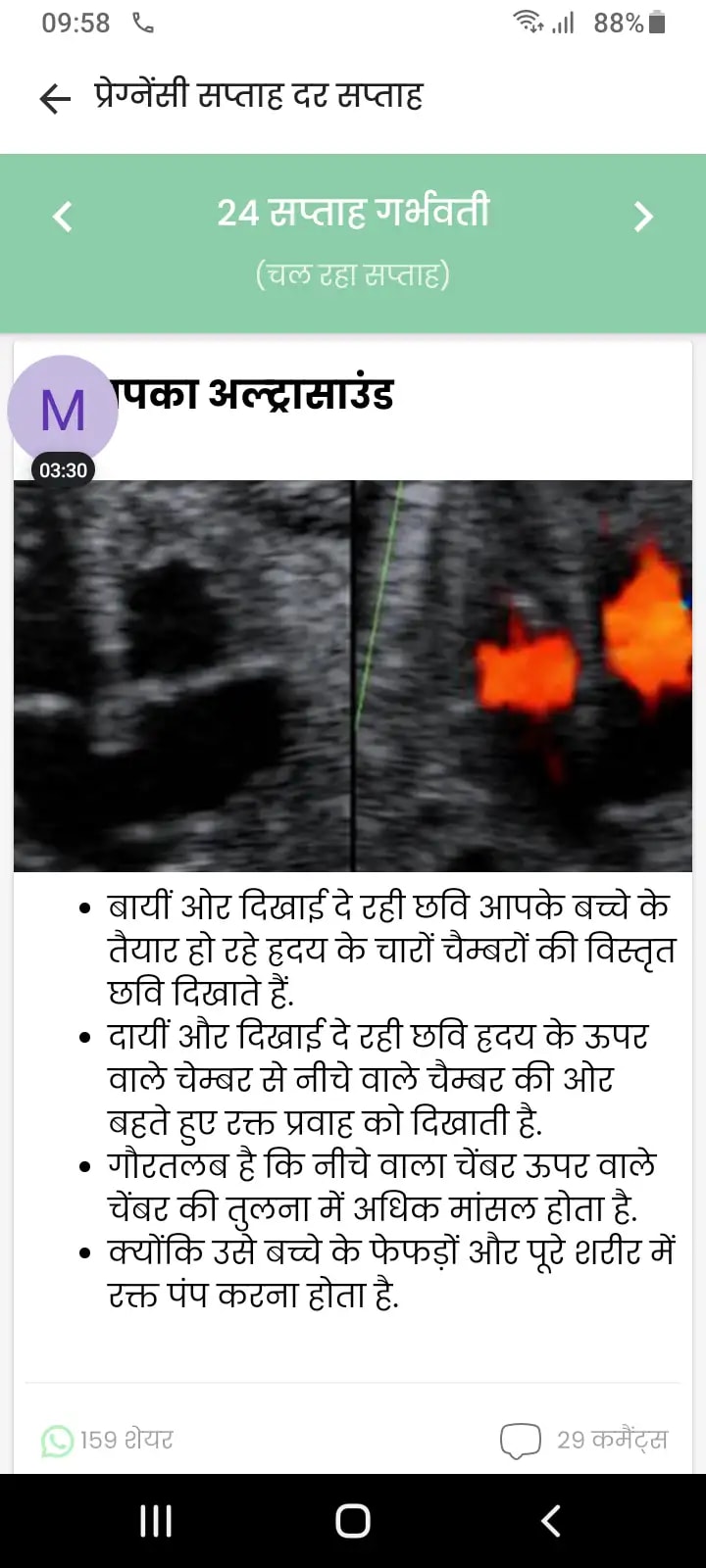The image size is (706, 1568).
Task: Go to the previous pregnancy week
Action: pos(63,216)
